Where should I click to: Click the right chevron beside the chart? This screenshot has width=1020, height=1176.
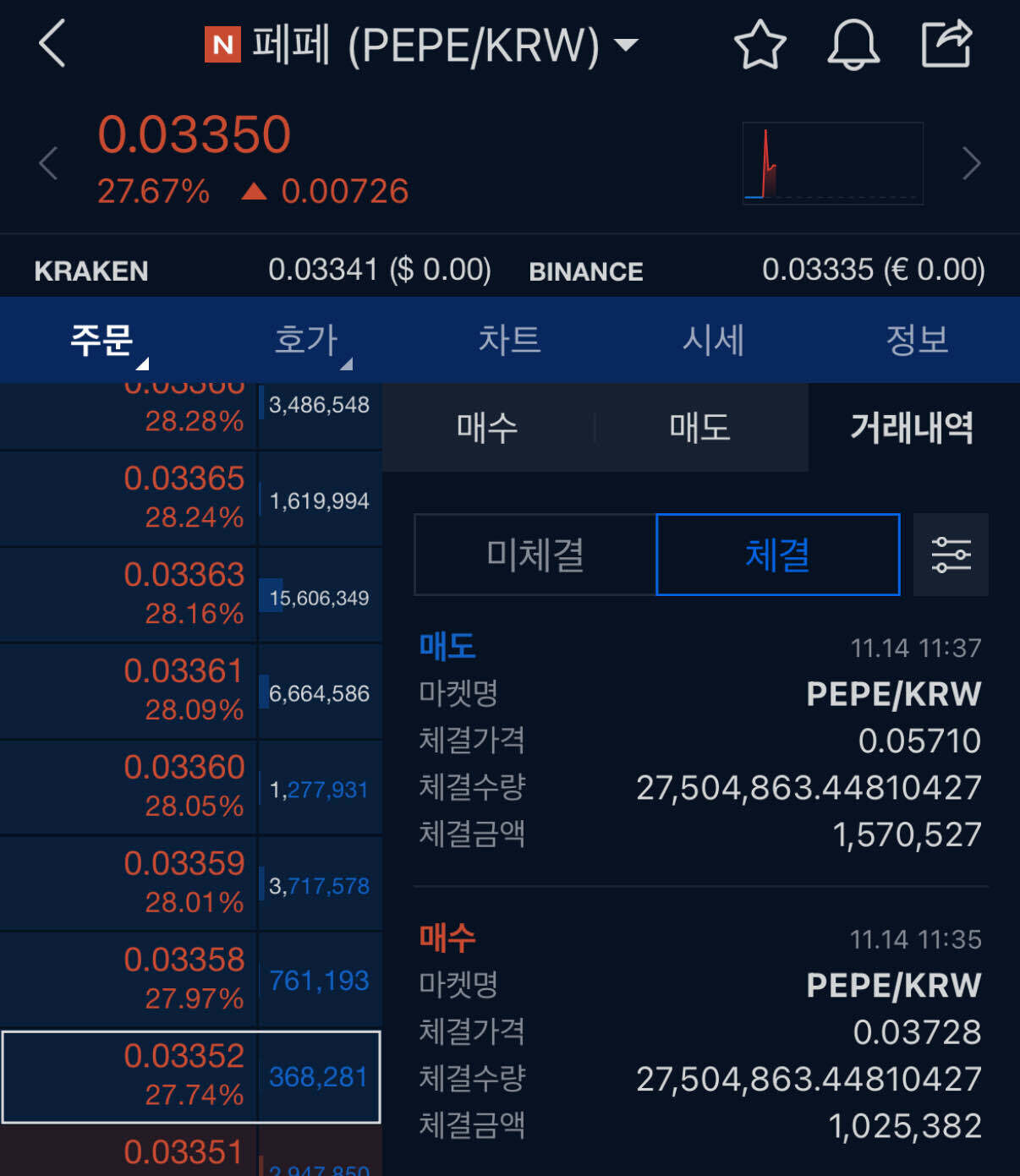(969, 162)
